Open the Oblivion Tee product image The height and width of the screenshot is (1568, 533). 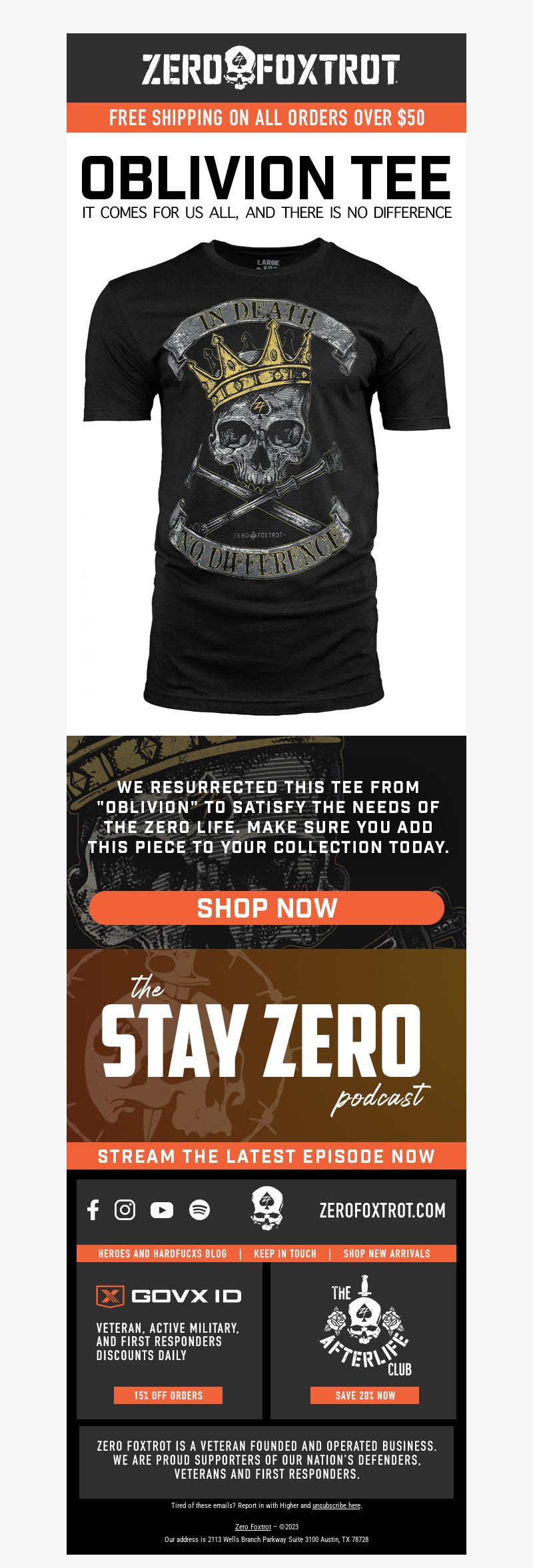(266, 473)
